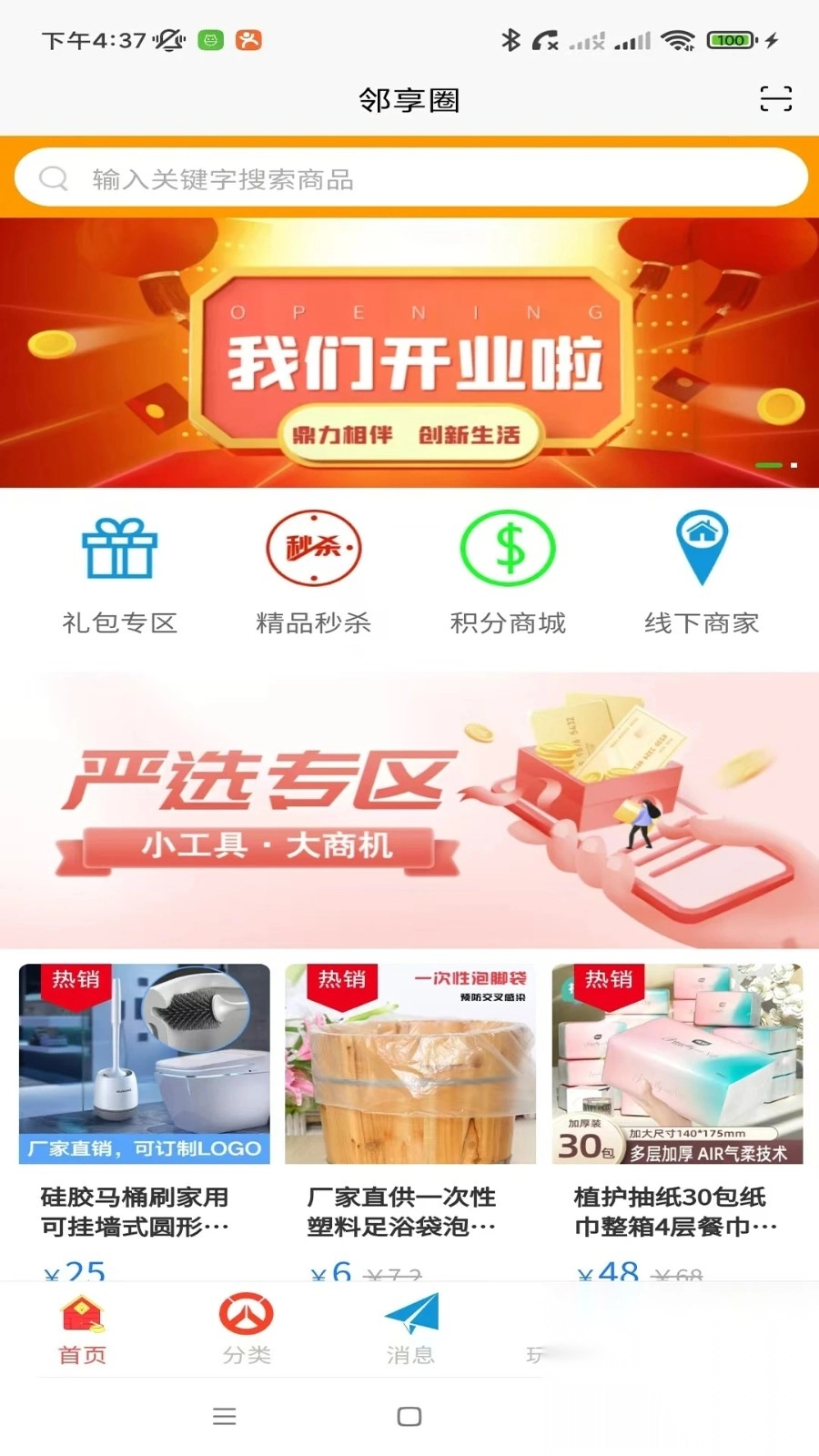819x1456 pixels.
Task: Tap the silicone toilet brush product thumbnail
Action: point(141,1065)
